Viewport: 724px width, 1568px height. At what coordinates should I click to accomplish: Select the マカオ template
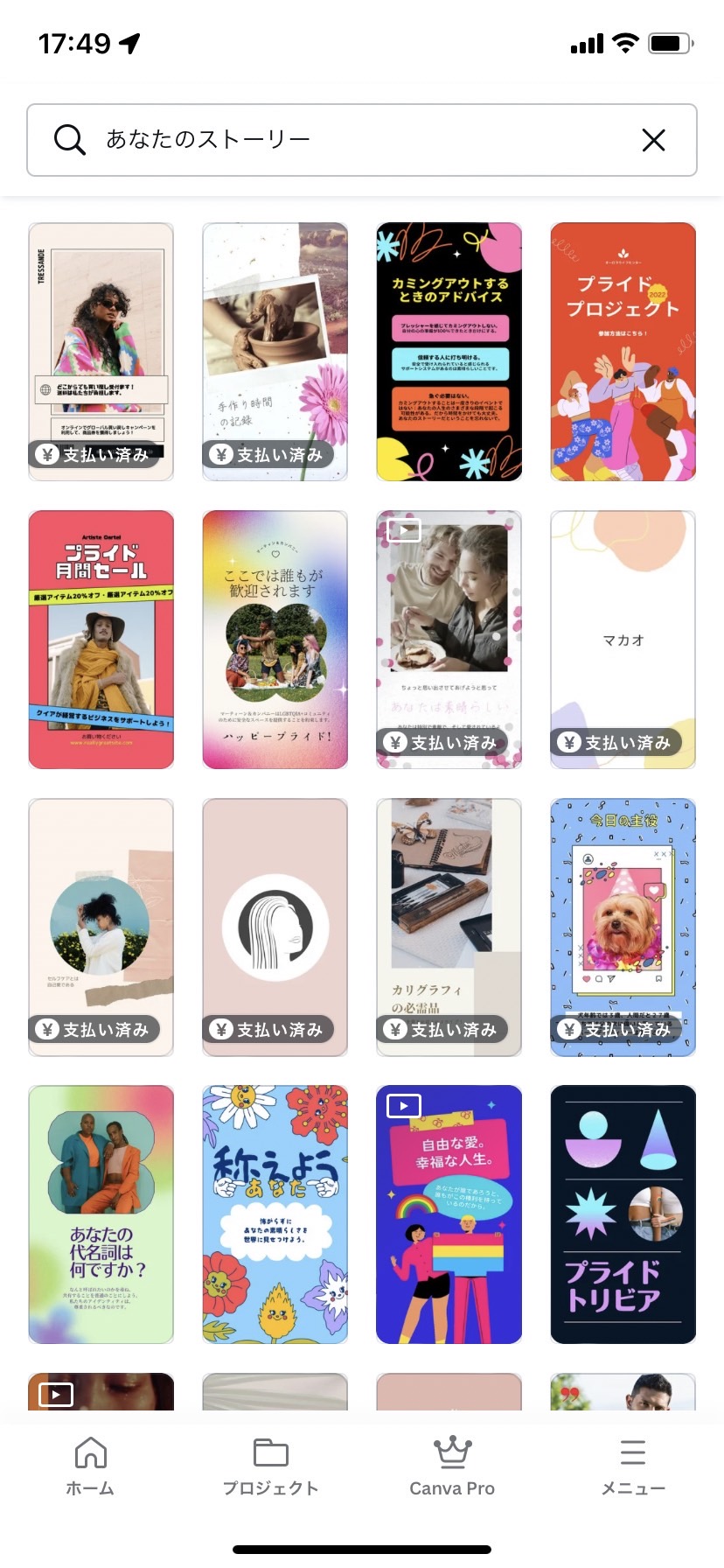pos(623,640)
